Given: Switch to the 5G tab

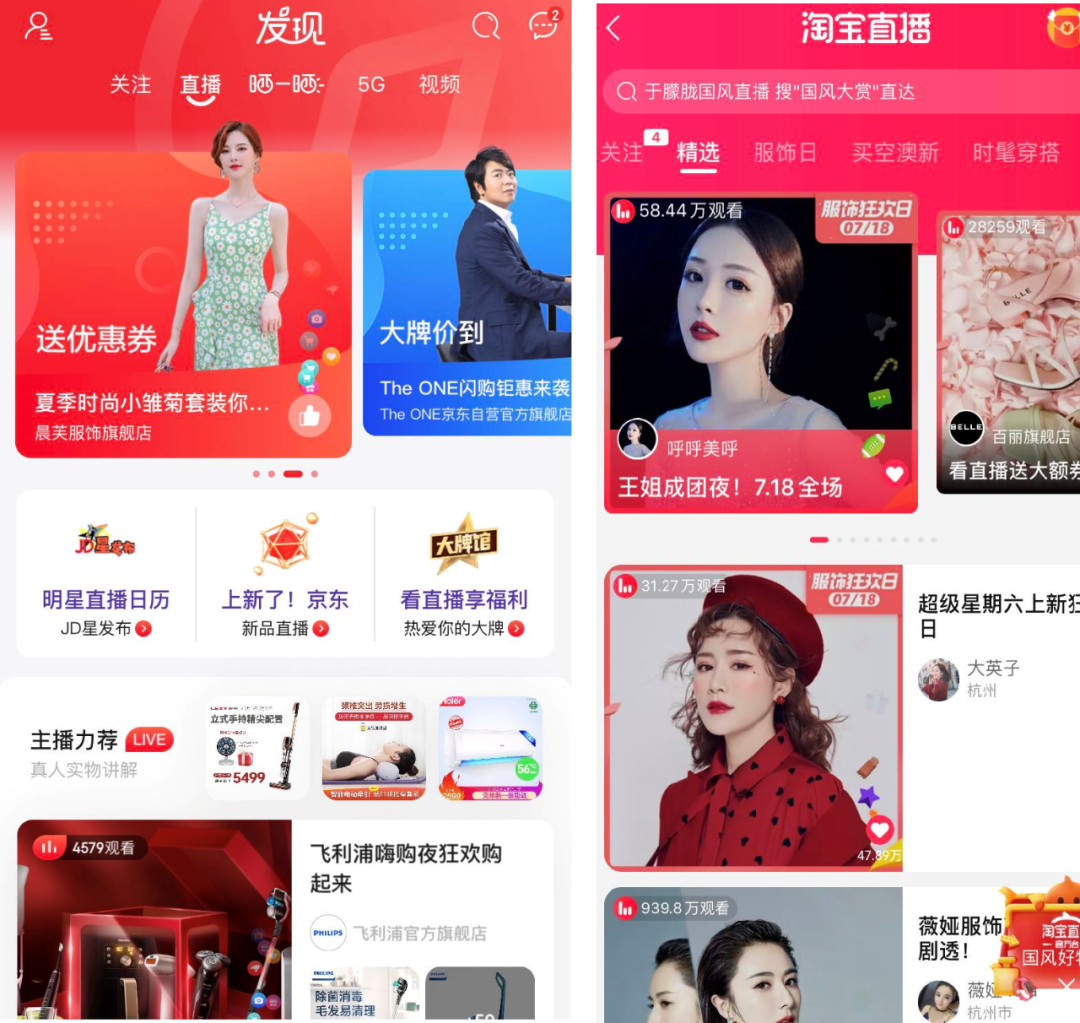Looking at the screenshot, I should tap(371, 85).
